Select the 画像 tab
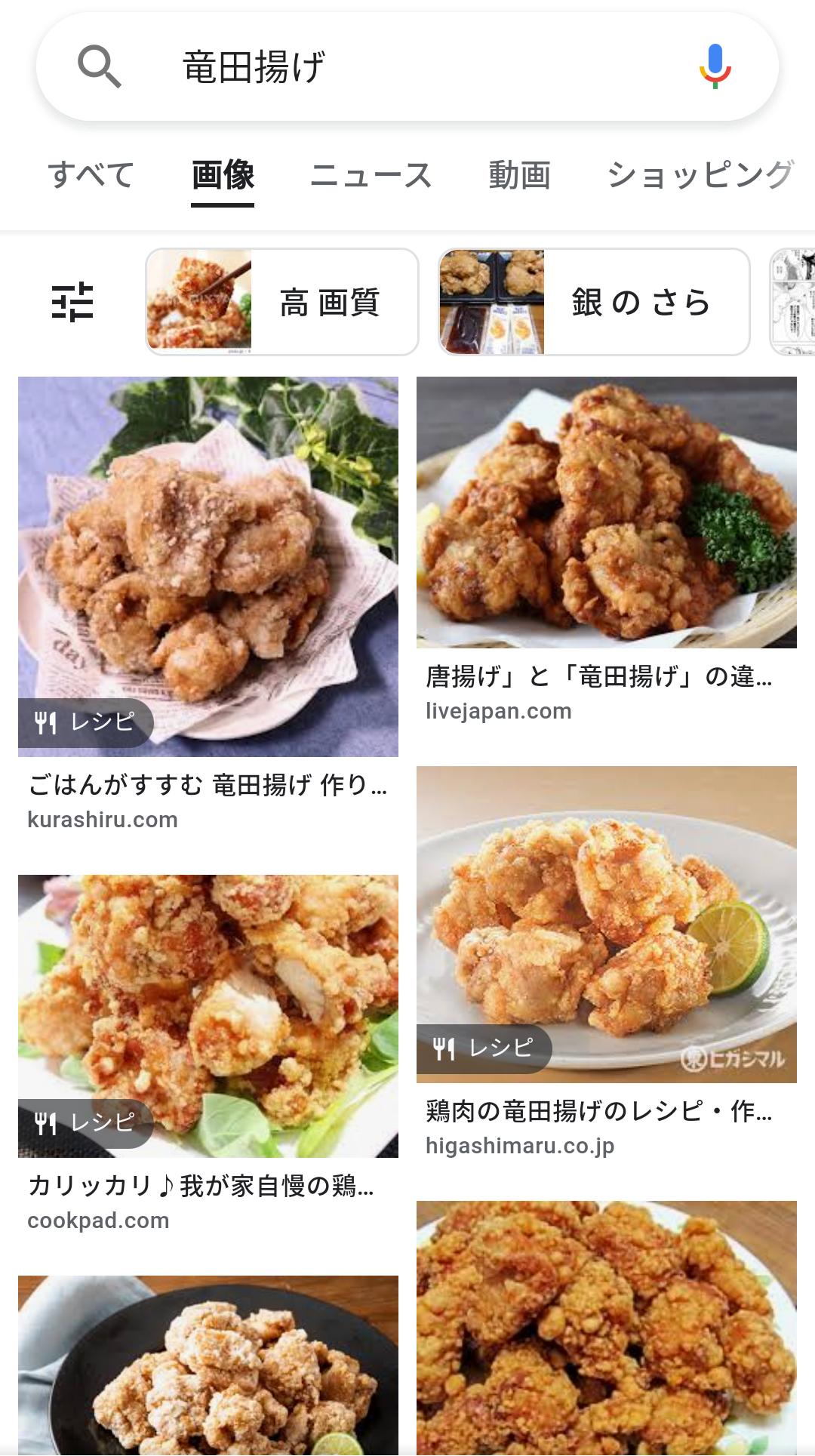The width and height of the screenshot is (815, 1456). point(223,175)
